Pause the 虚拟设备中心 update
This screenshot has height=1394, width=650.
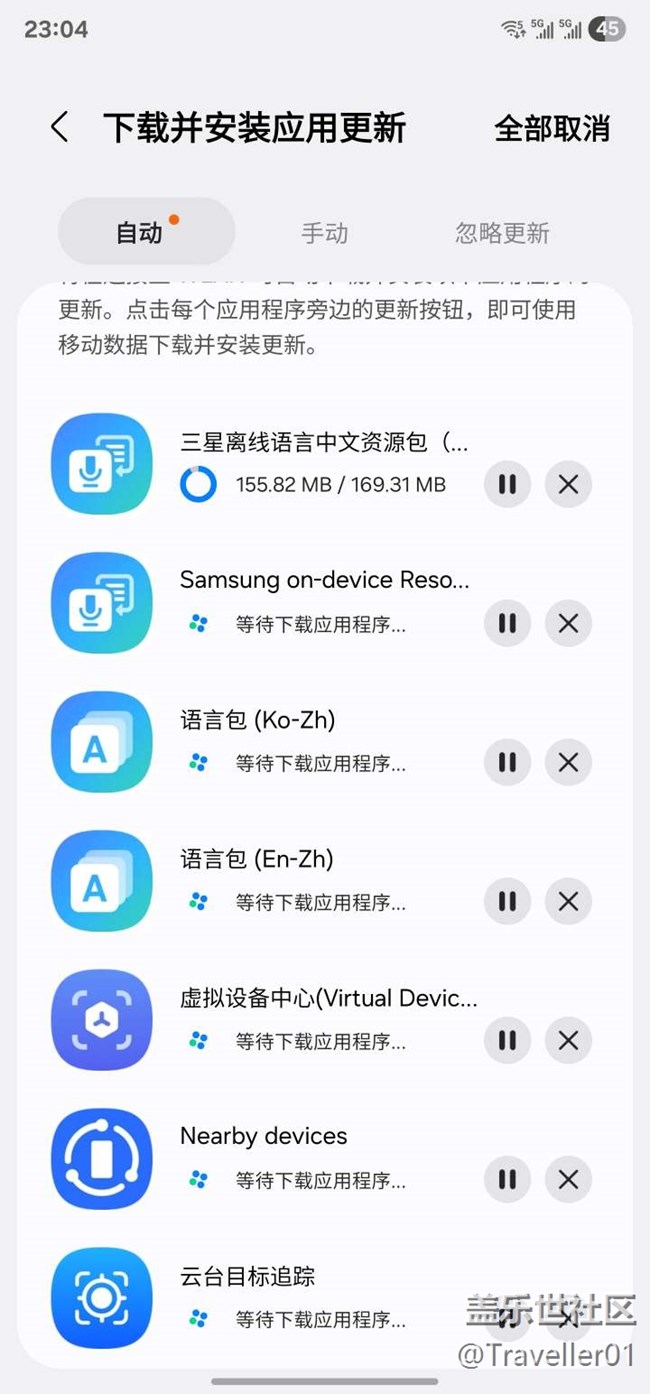coord(508,1041)
